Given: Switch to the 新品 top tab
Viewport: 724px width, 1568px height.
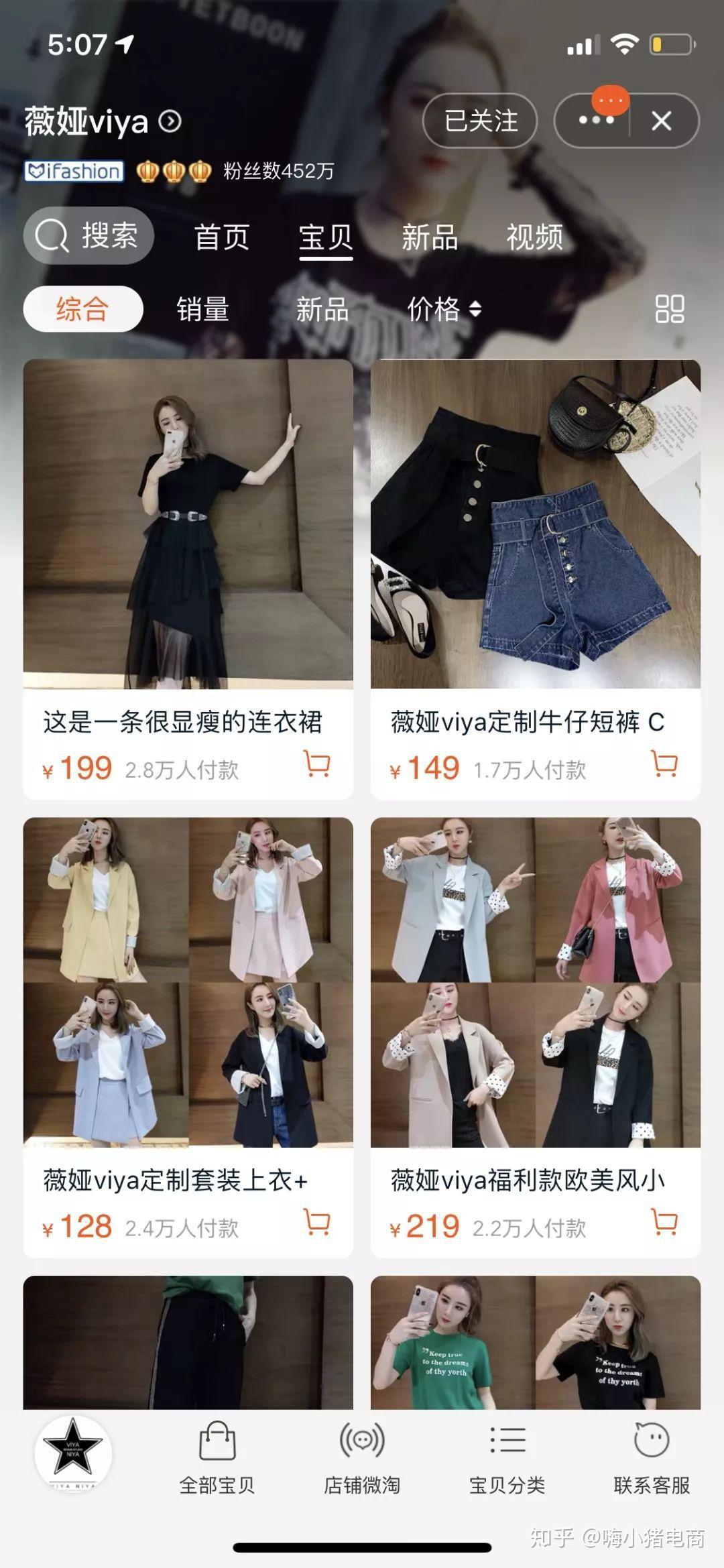Looking at the screenshot, I should click(430, 237).
